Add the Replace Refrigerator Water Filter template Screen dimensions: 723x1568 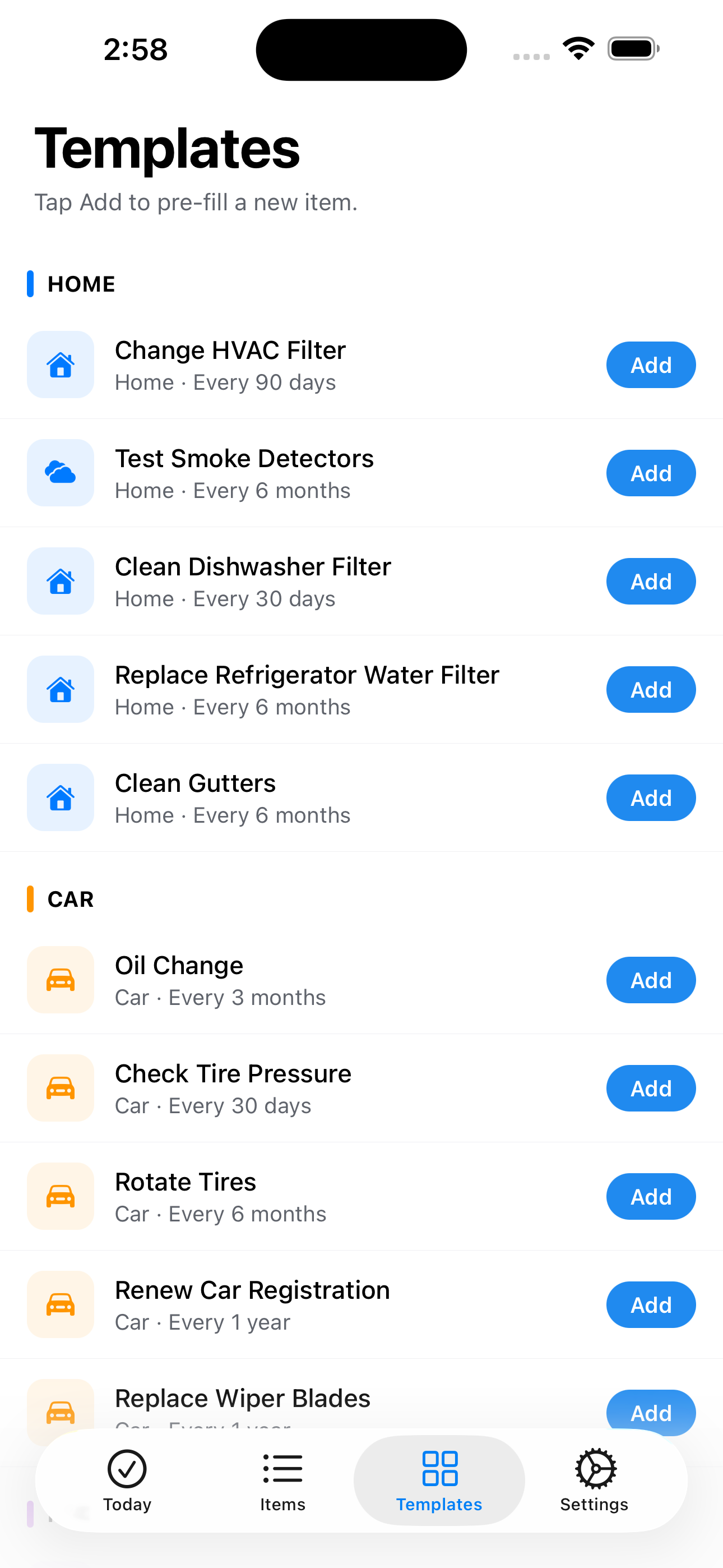651,689
